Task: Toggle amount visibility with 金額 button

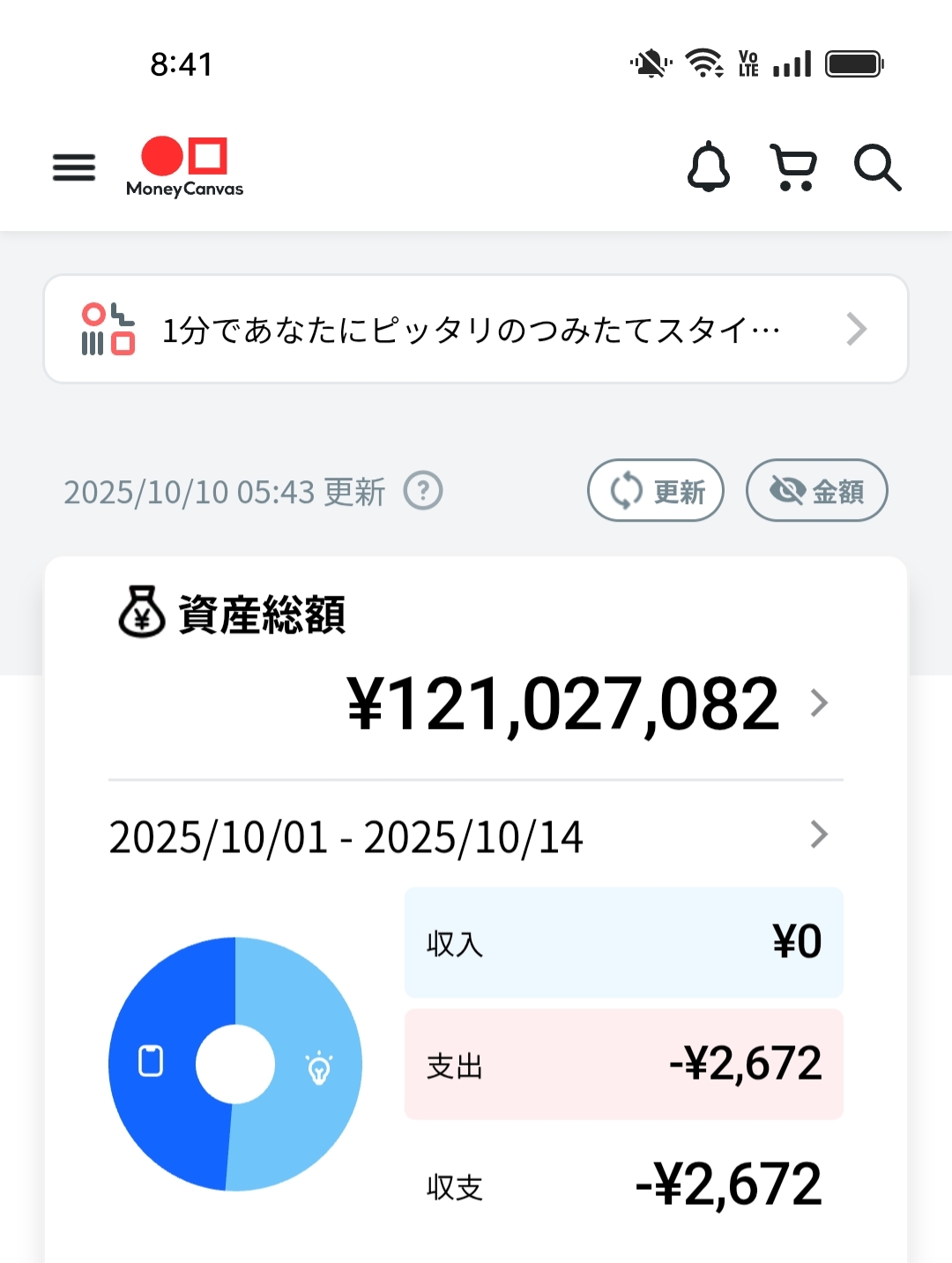Action: pyautogui.click(x=816, y=491)
